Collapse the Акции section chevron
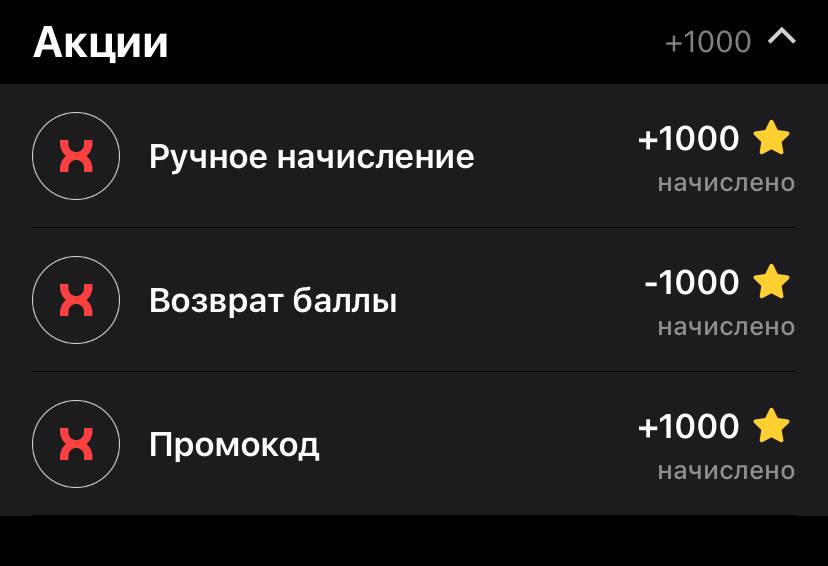The height and width of the screenshot is (566, 828). tap(782, 38)
